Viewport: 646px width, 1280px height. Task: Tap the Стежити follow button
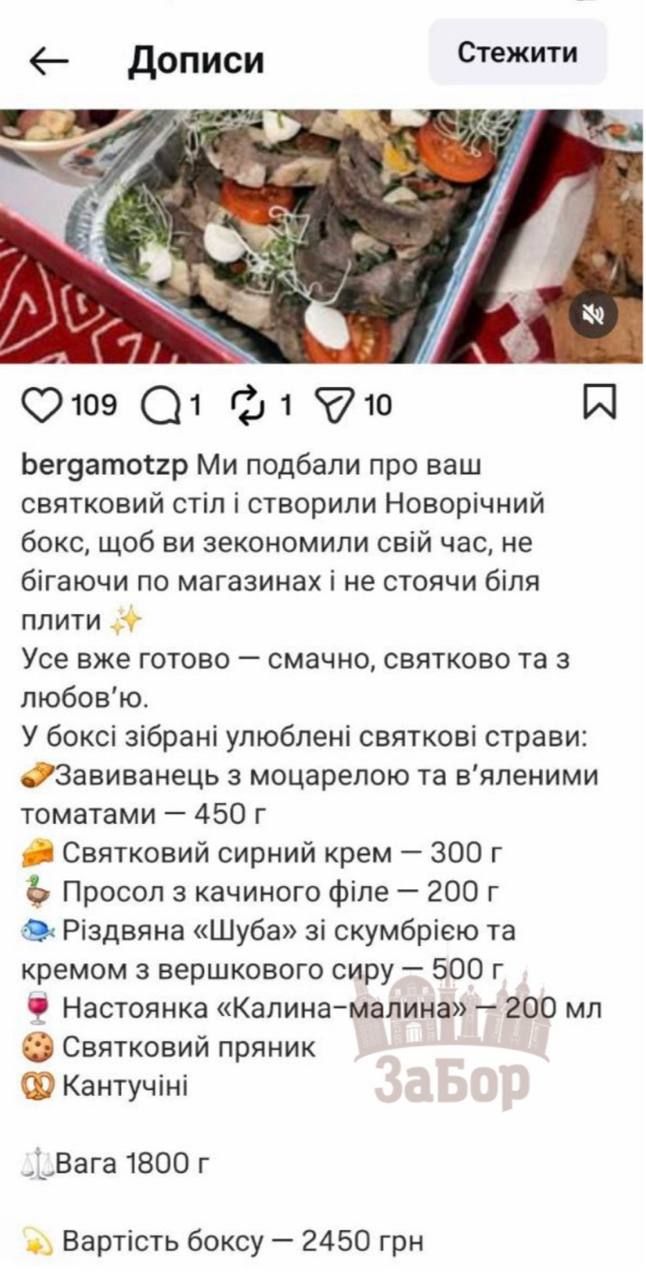pyautogui.click(x=517, y=52)
